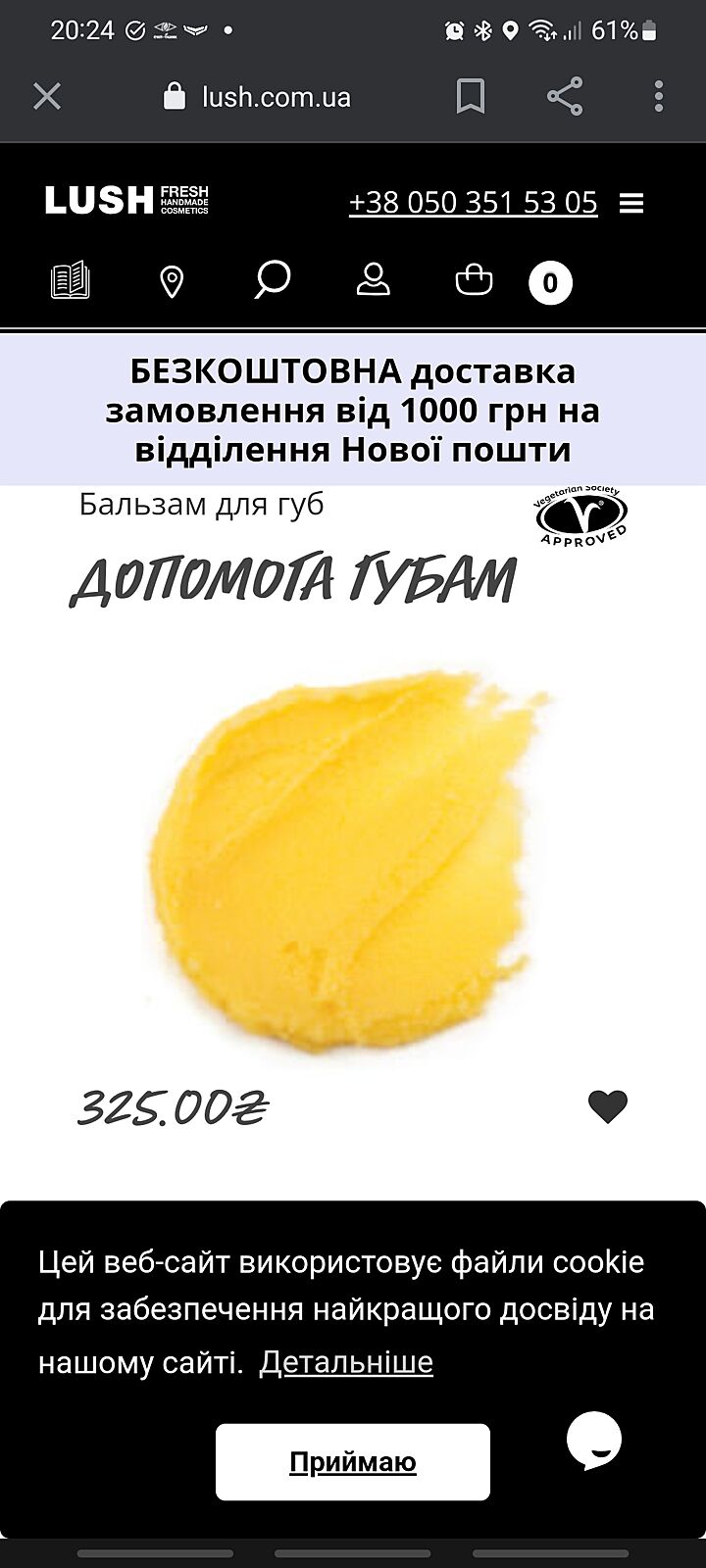Open the catalog book icon
706x1568 pixels.
tap(71, 281)
